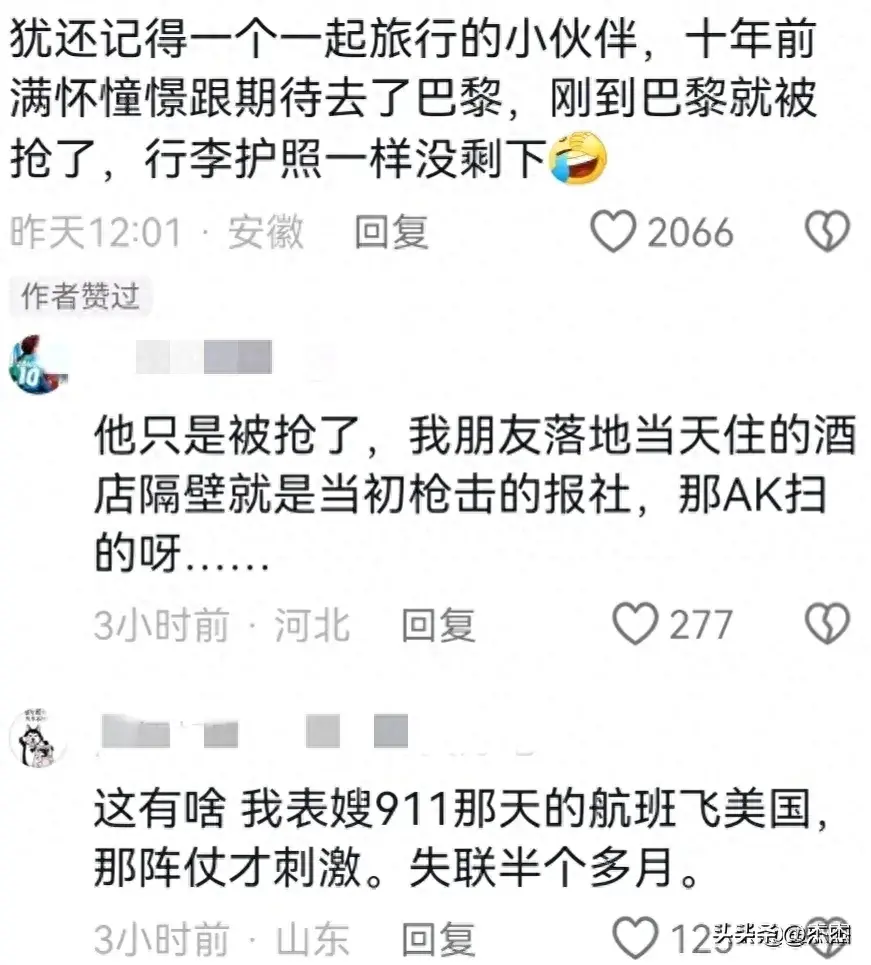Dislike the 河北 comment about the shooting

827,625
